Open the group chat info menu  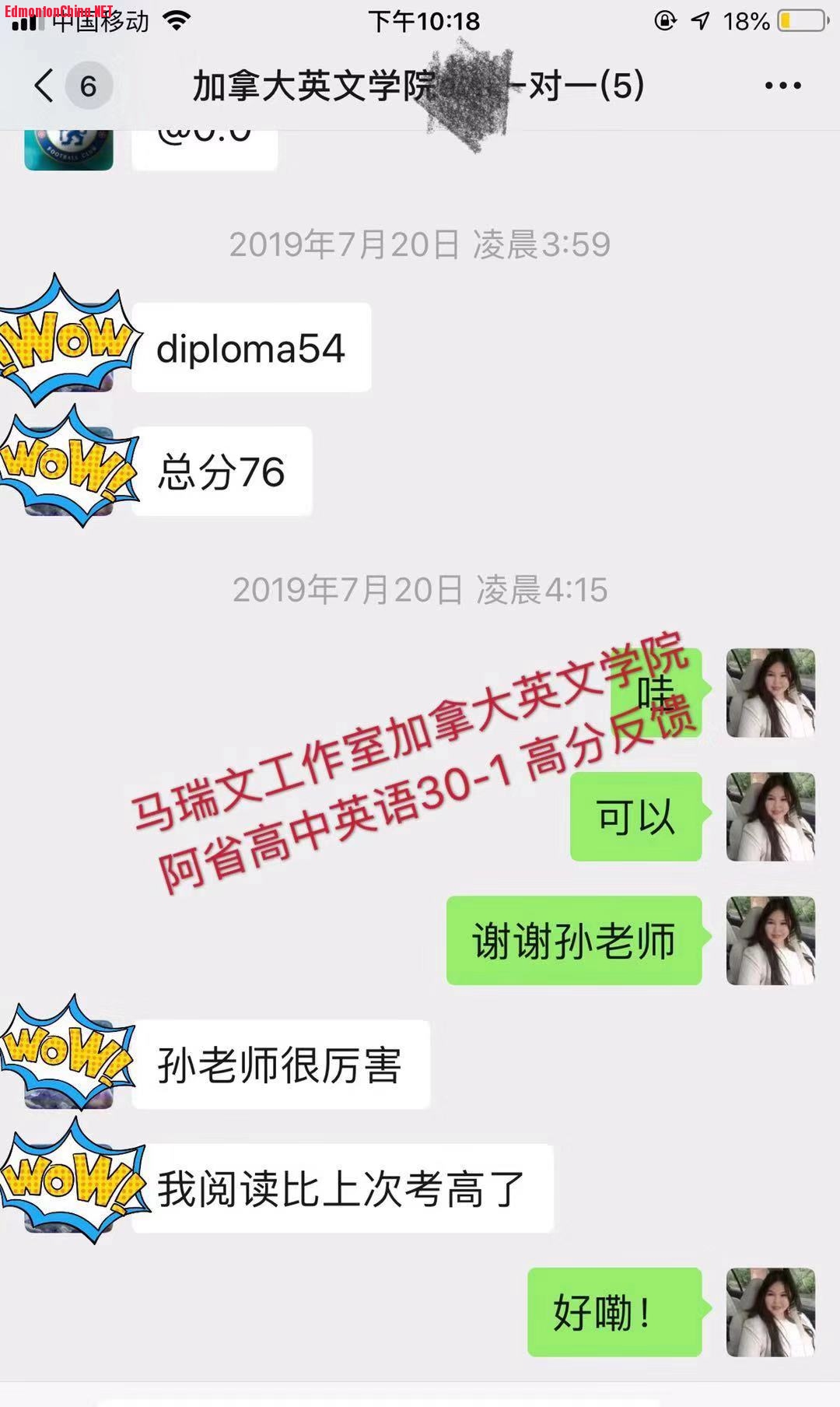[782, 86]
